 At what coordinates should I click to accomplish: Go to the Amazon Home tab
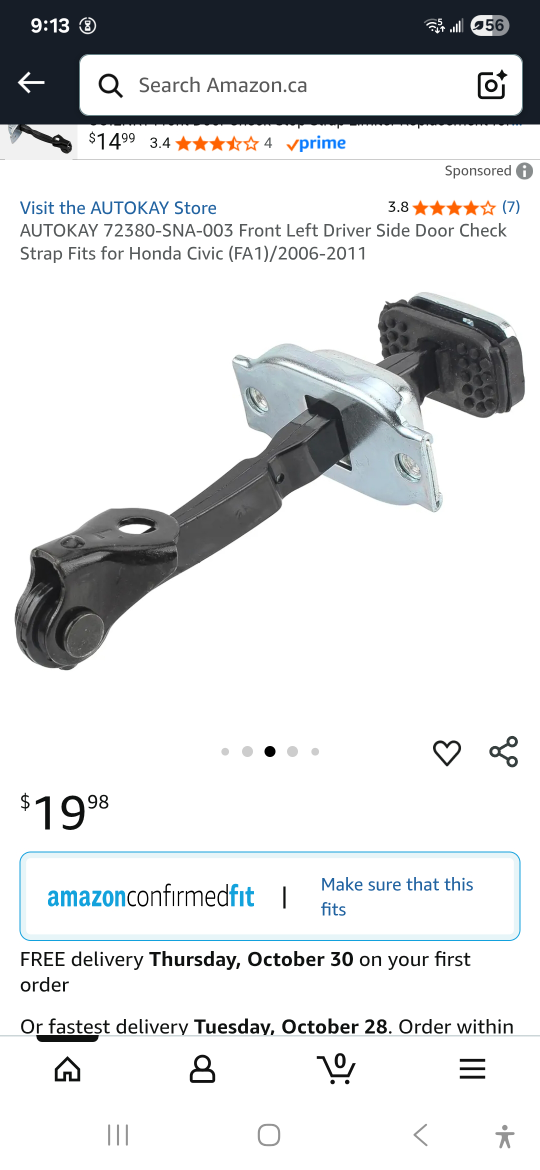pyautogui.click(x=67, y=1069)
